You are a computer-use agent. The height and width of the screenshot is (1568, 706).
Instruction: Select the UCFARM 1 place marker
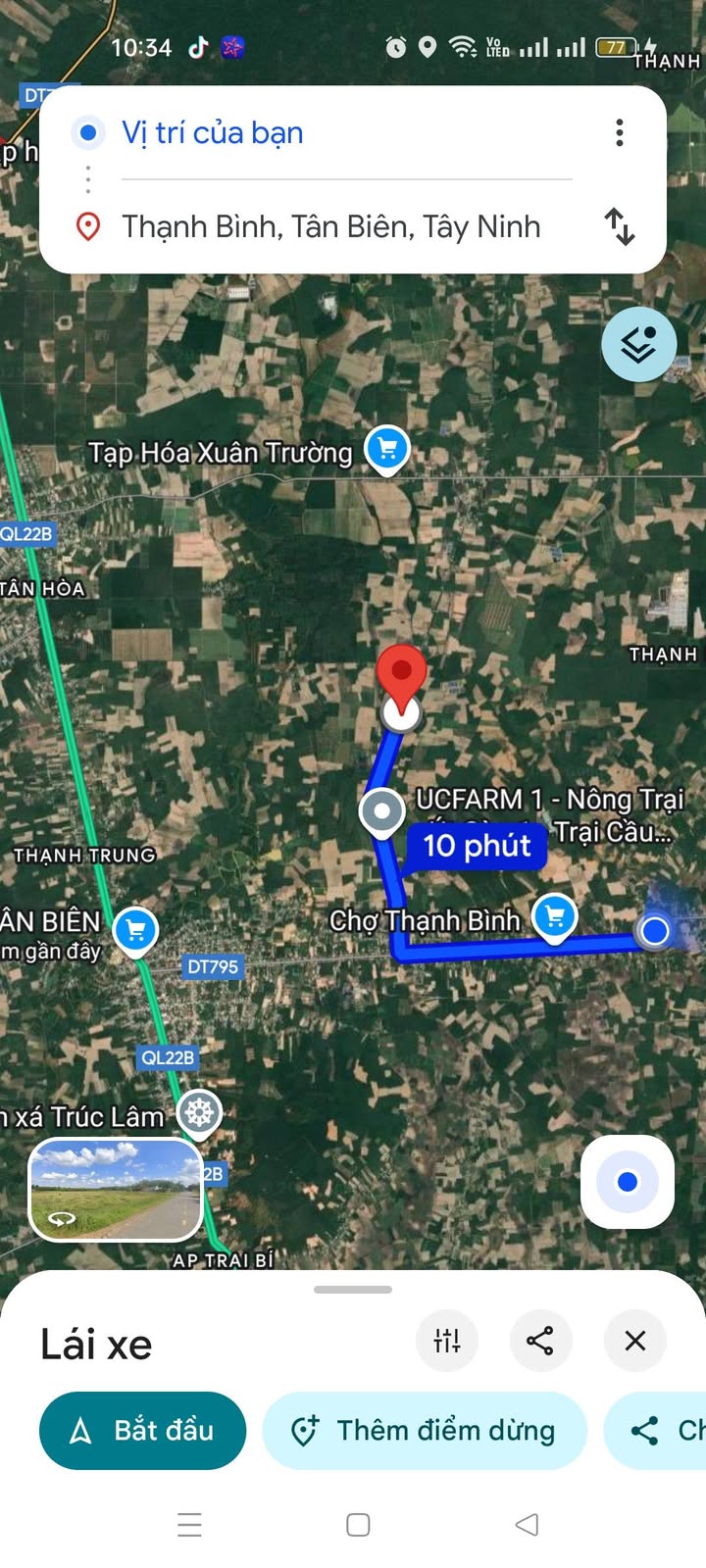382,811
